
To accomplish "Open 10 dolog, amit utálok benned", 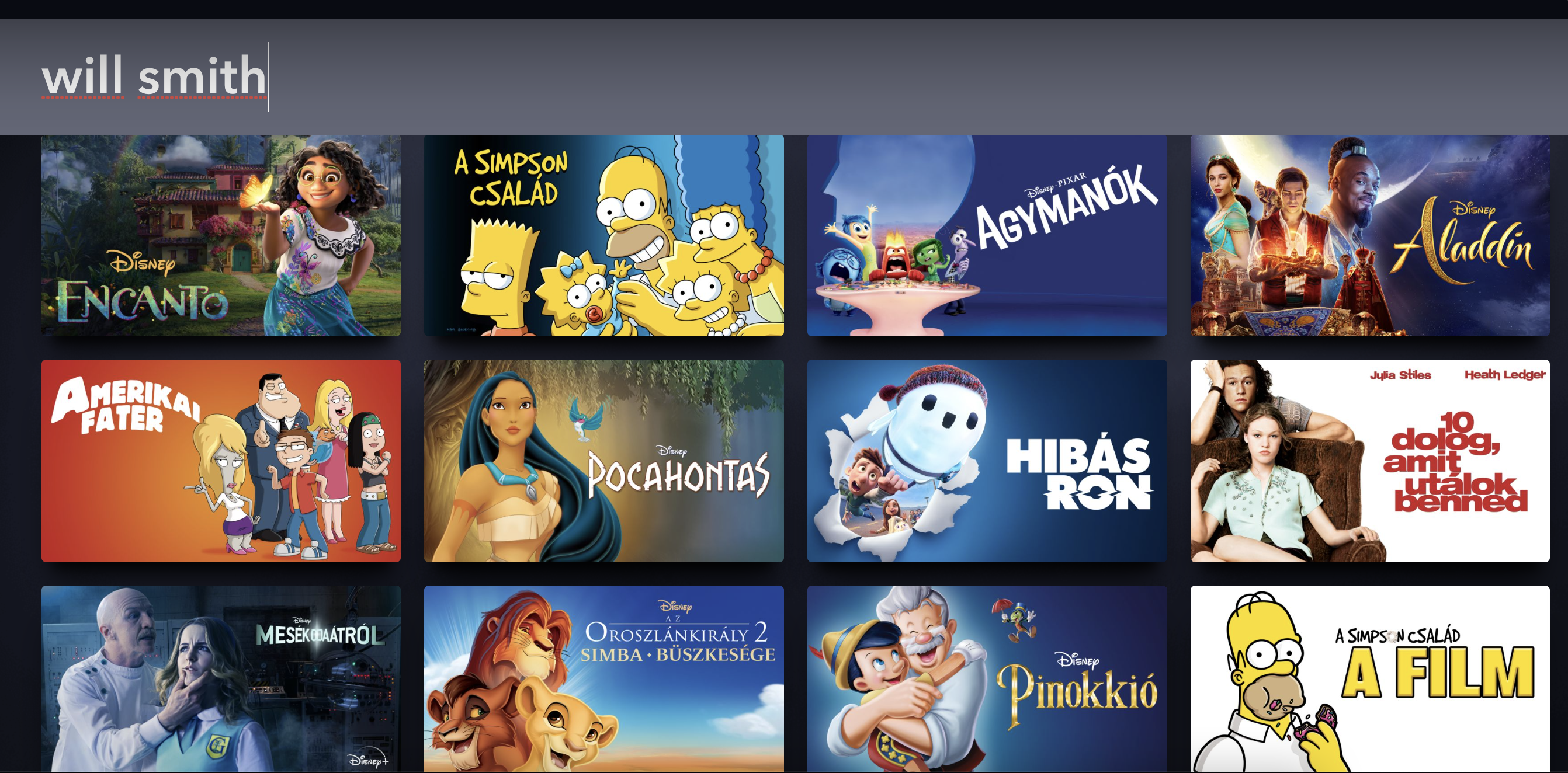I will [1369, 461].
